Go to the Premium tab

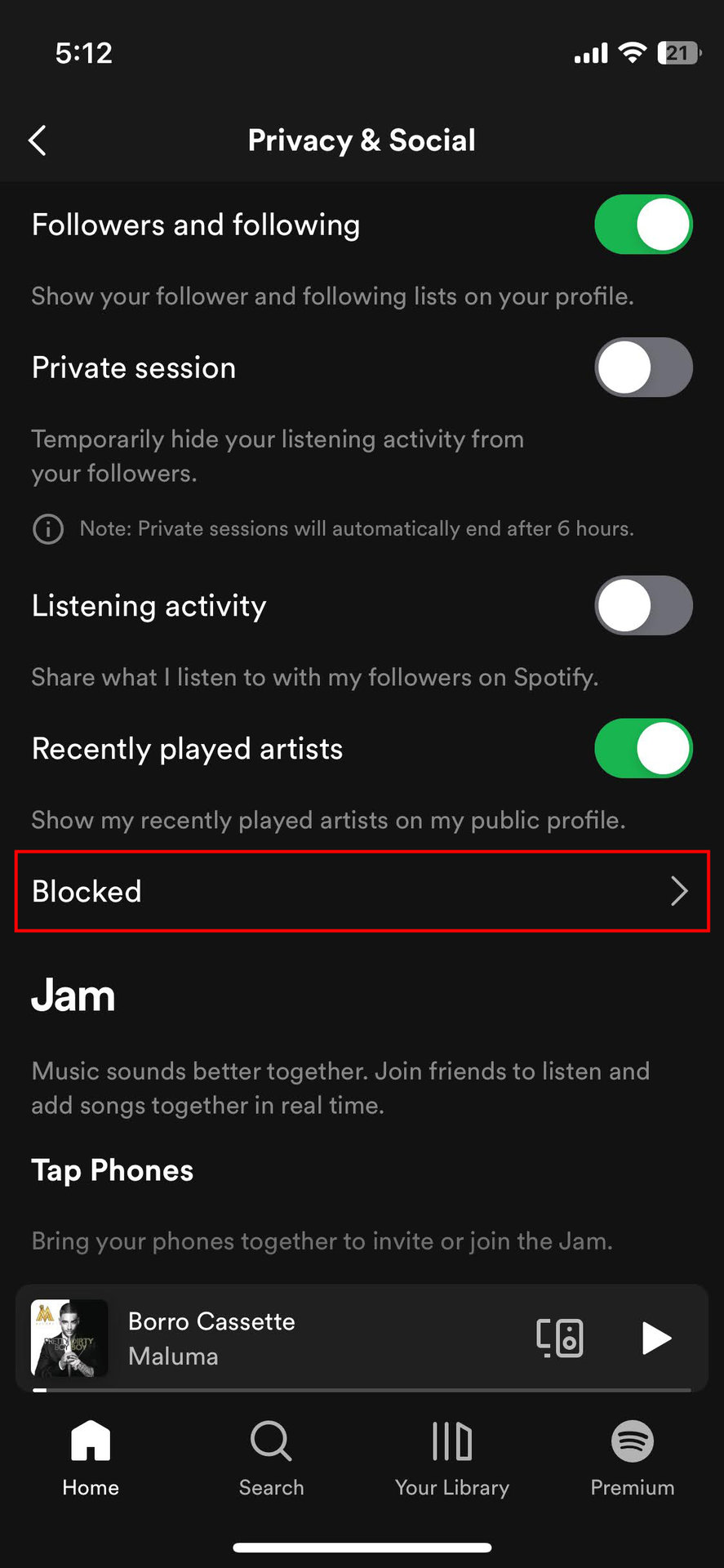click(x=633, y=1459)
